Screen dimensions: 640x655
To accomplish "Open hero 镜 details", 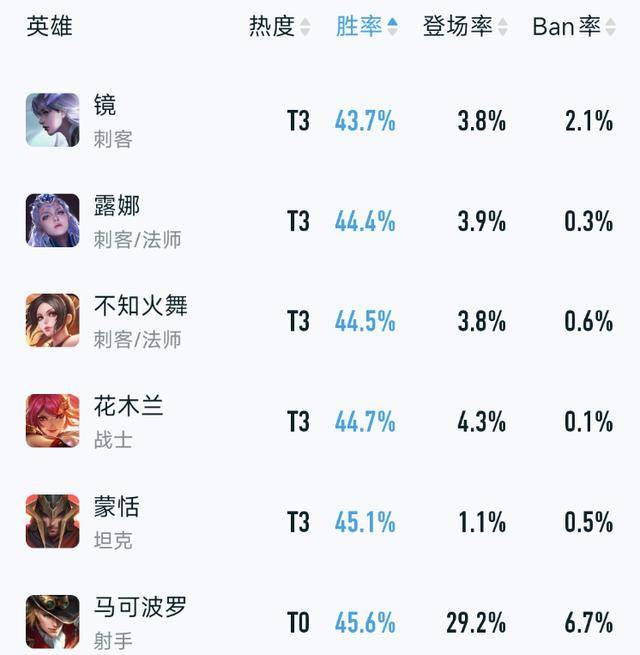I will [x=105, y=120].
